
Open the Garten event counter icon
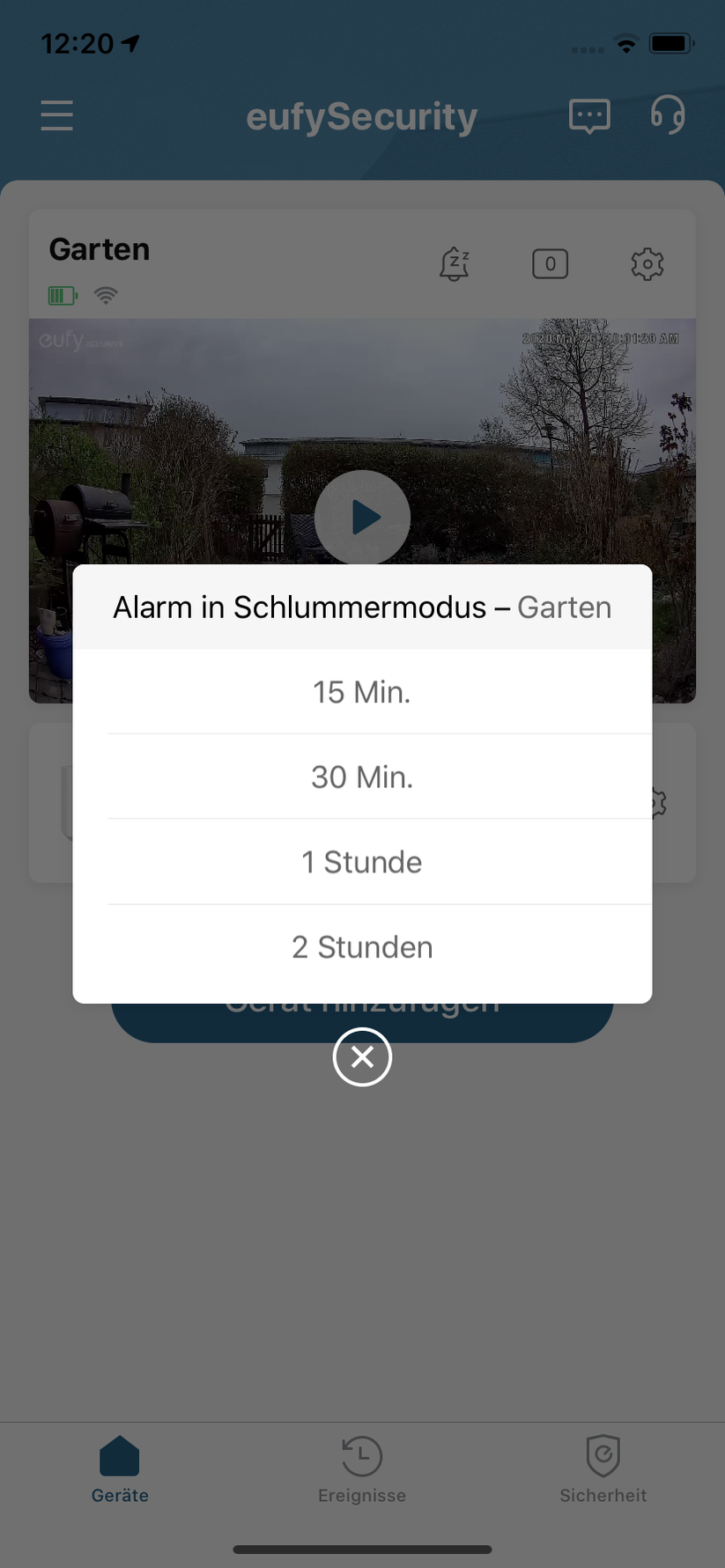click(x=551, y=263)
